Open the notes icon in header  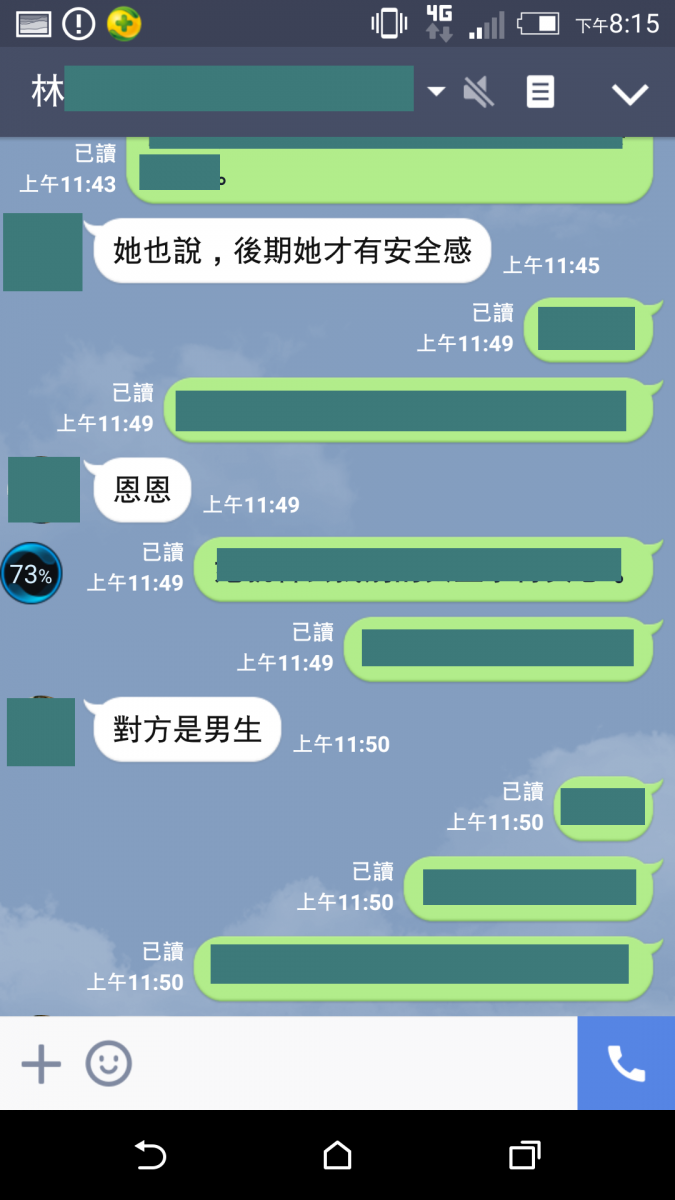(x=540, y=92)
